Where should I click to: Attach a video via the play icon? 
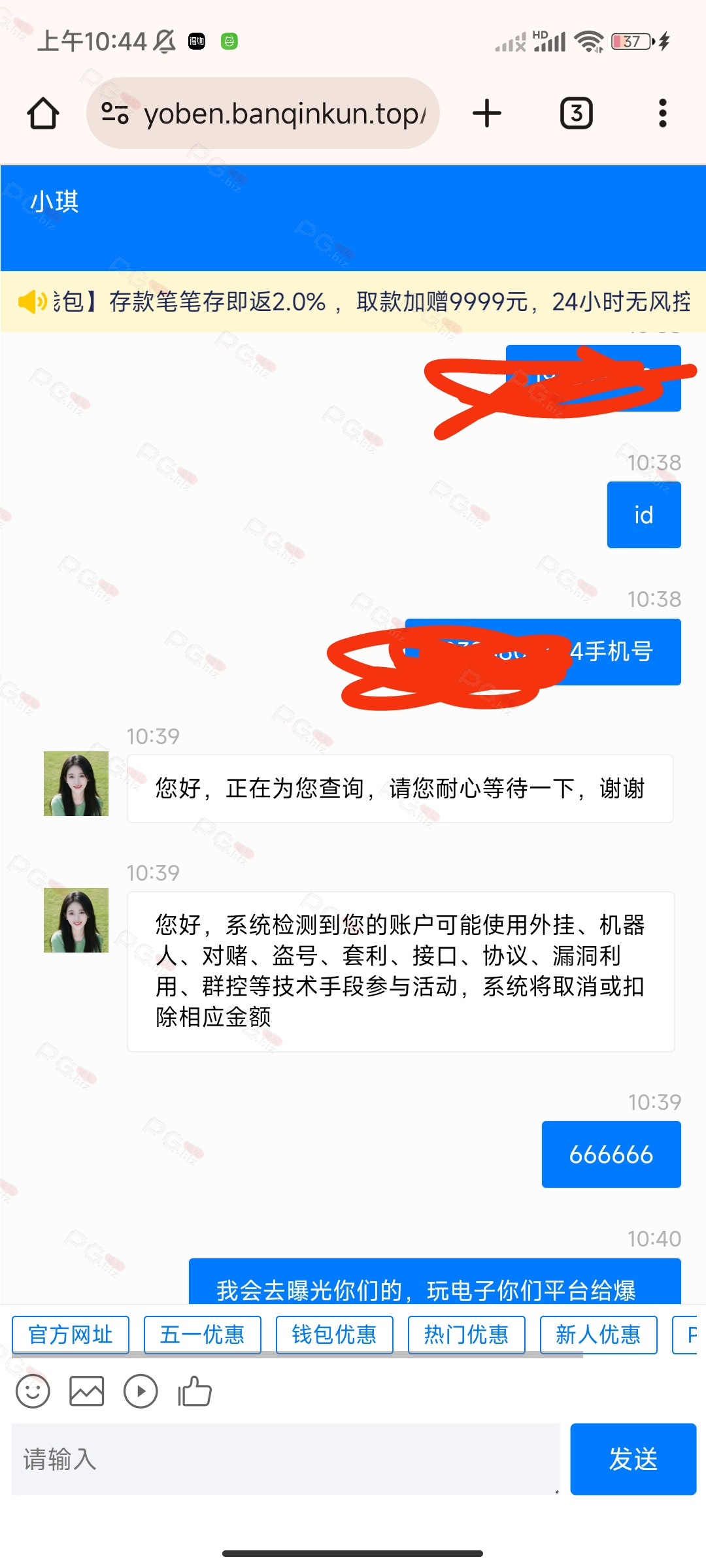[x=141, y=1391]
